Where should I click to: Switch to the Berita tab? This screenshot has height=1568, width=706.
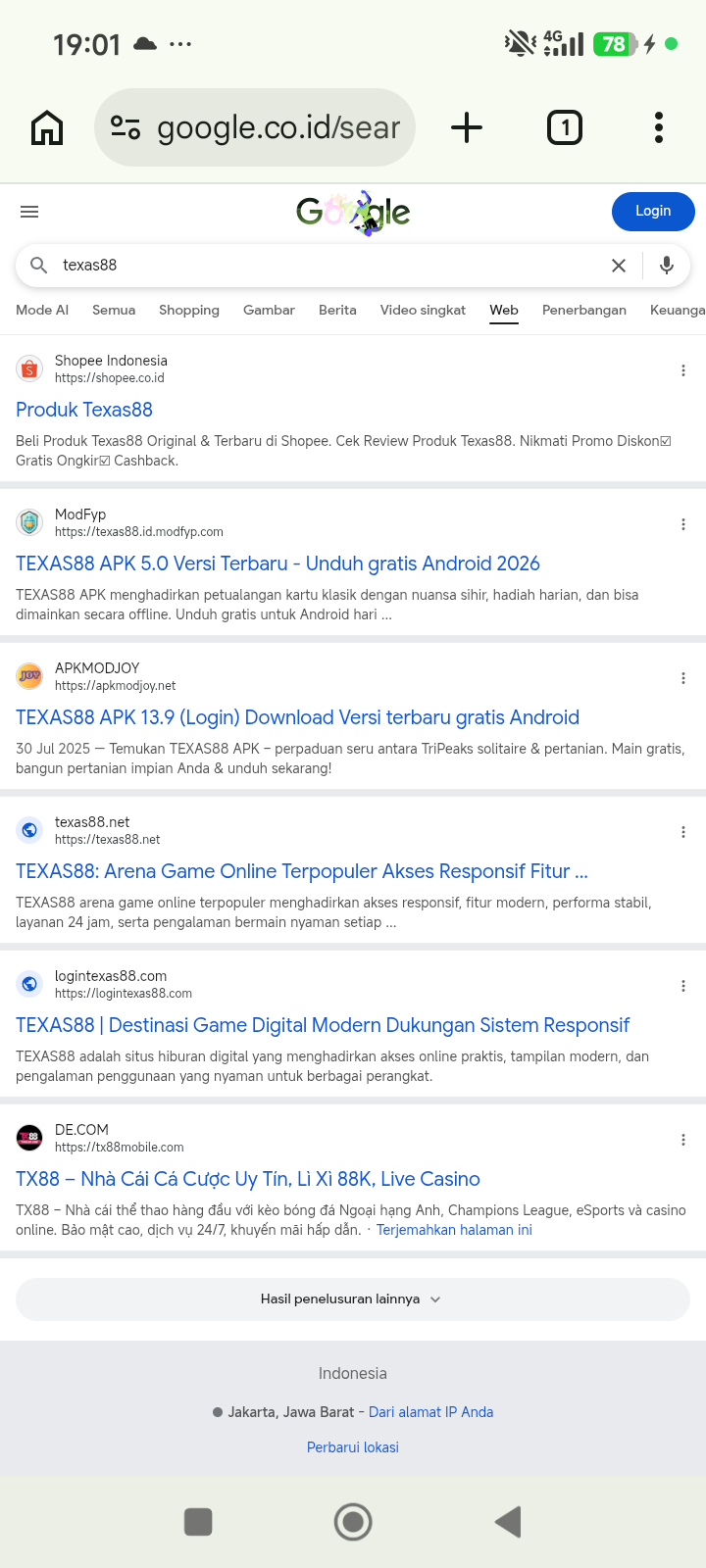pos(337,310)
